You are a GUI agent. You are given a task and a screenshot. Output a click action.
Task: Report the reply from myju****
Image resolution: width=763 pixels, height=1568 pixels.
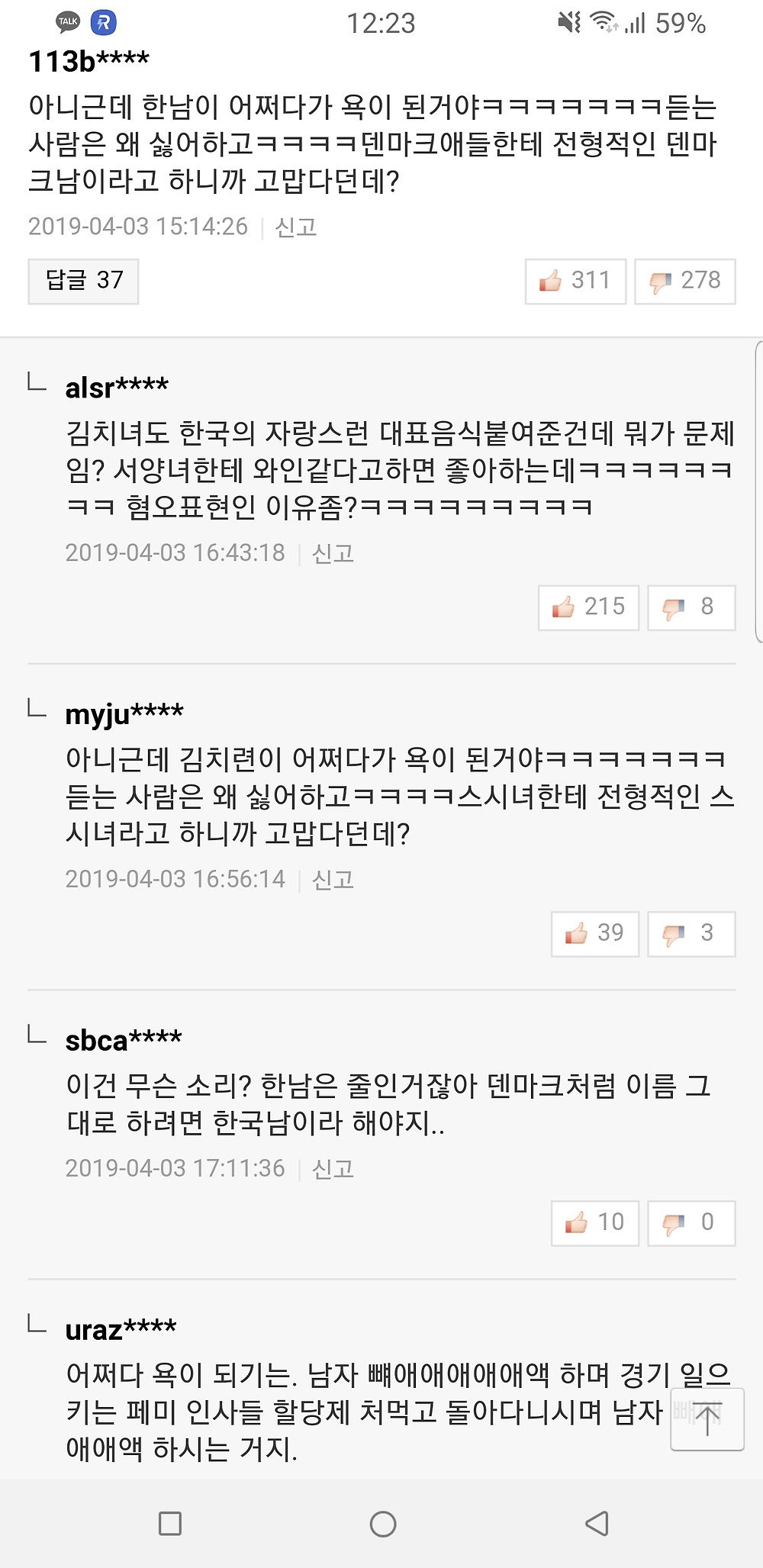pos(333,880)
